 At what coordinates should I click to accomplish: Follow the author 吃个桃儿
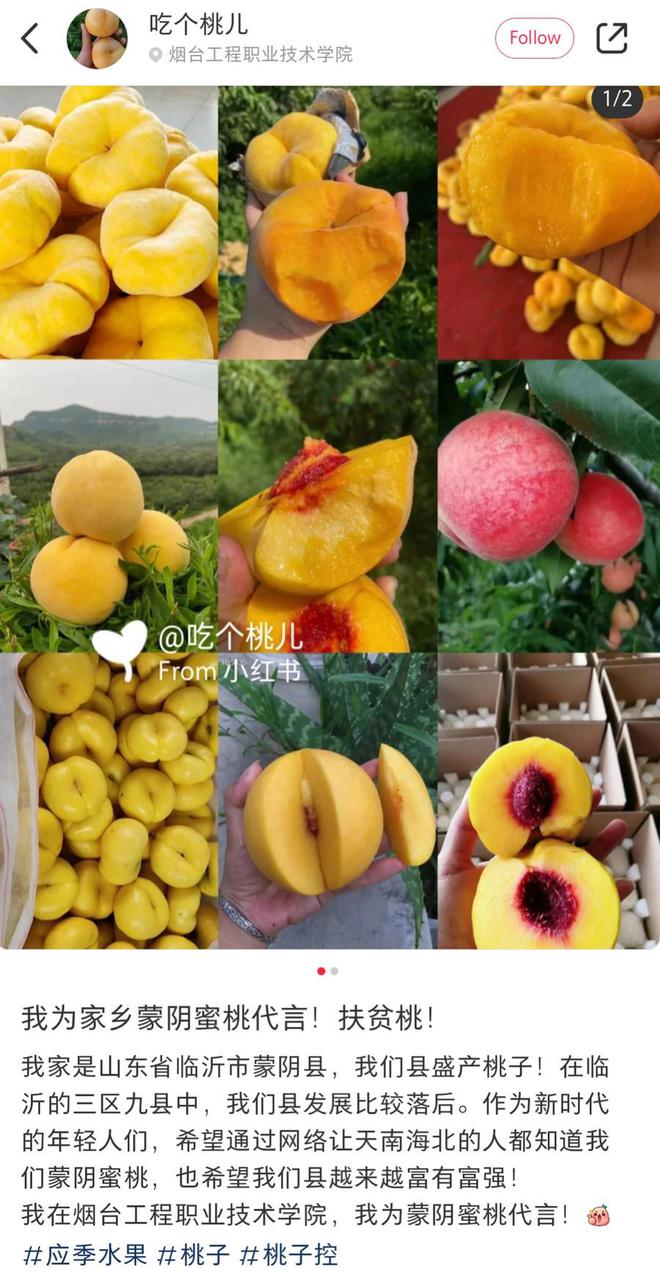coord(534,38)
